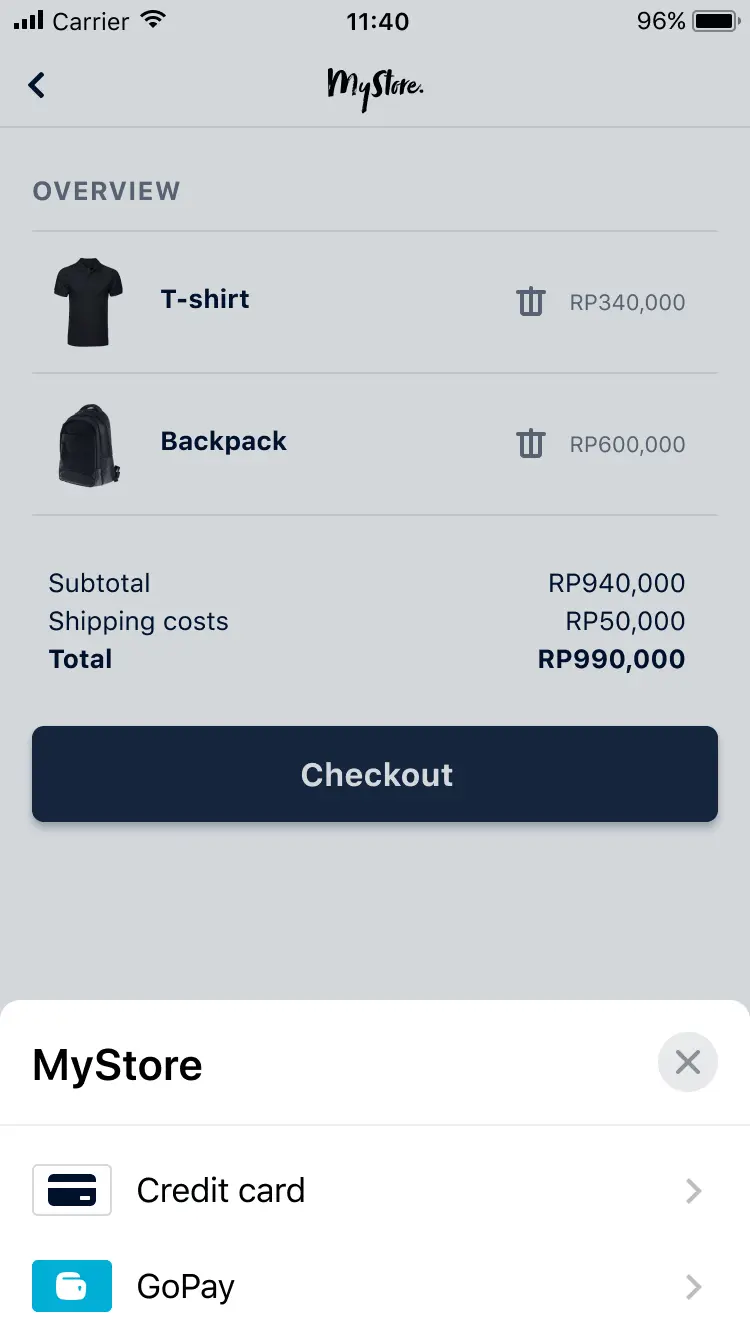750x1334 pixels.
Task: Tap the back arrow at top left
Action: pos(36,85)
